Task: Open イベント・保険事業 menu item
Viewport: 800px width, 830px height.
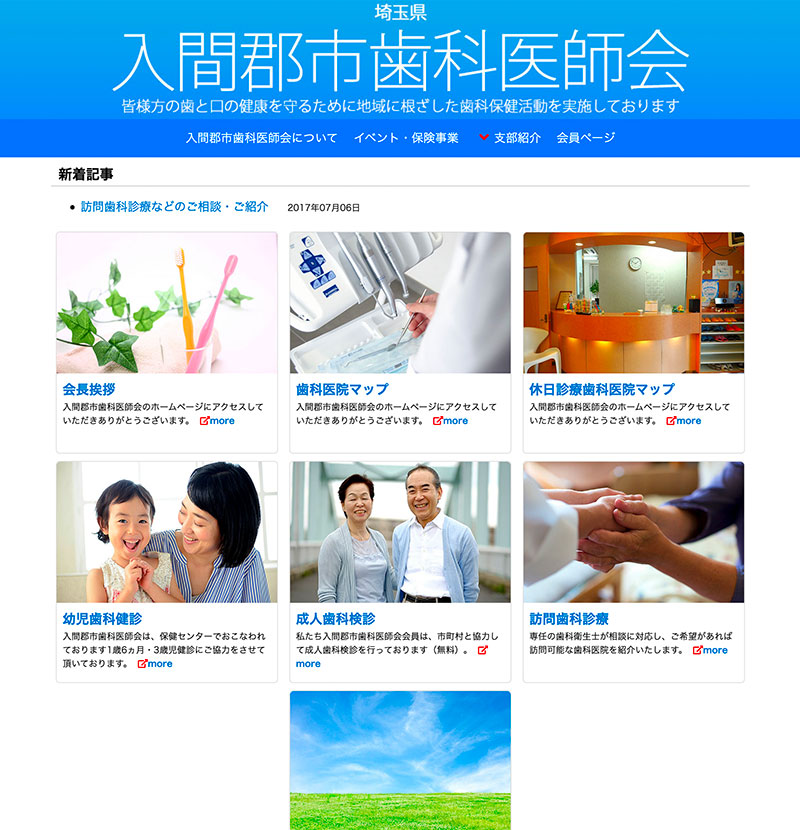Action: (x=406, y=138)
